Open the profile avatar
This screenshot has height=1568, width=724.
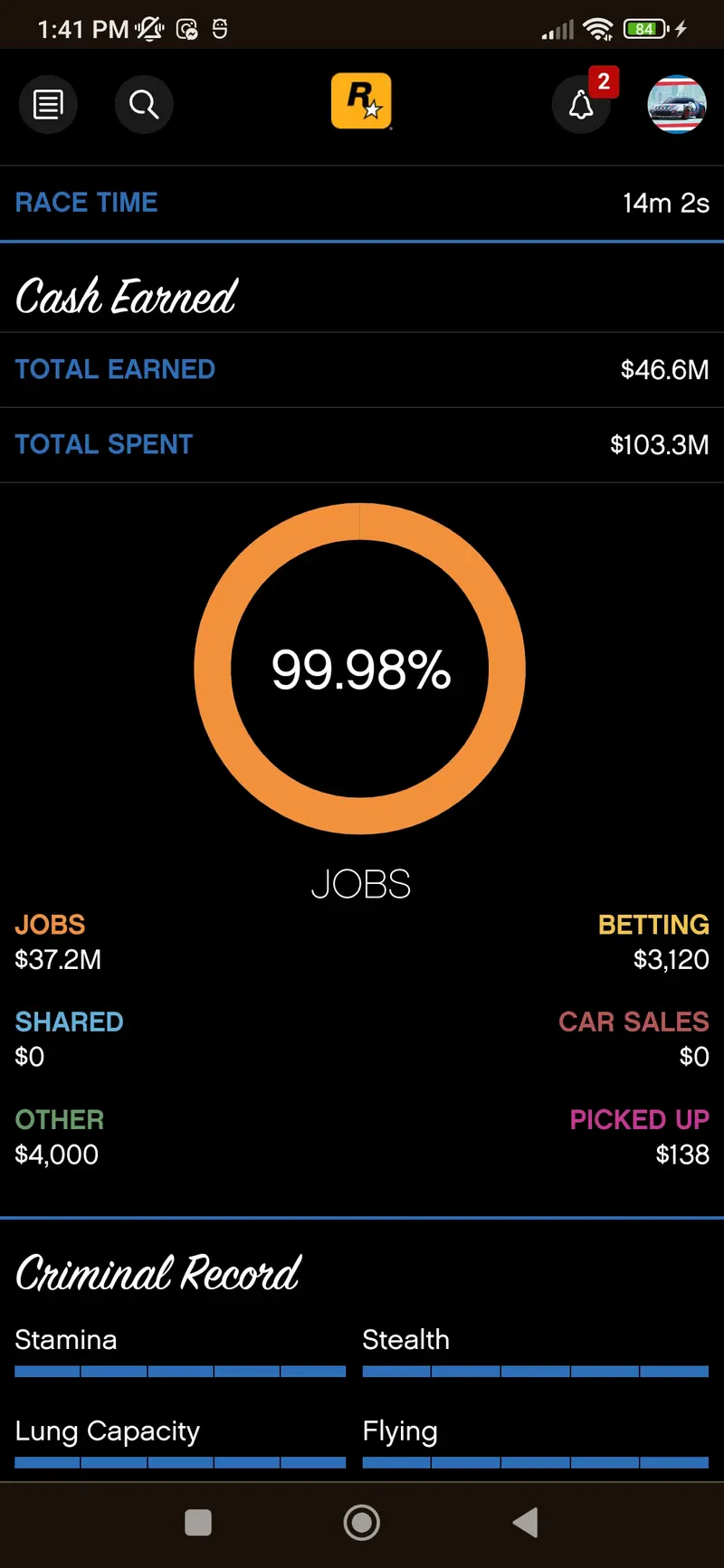[x=677, y=105]
